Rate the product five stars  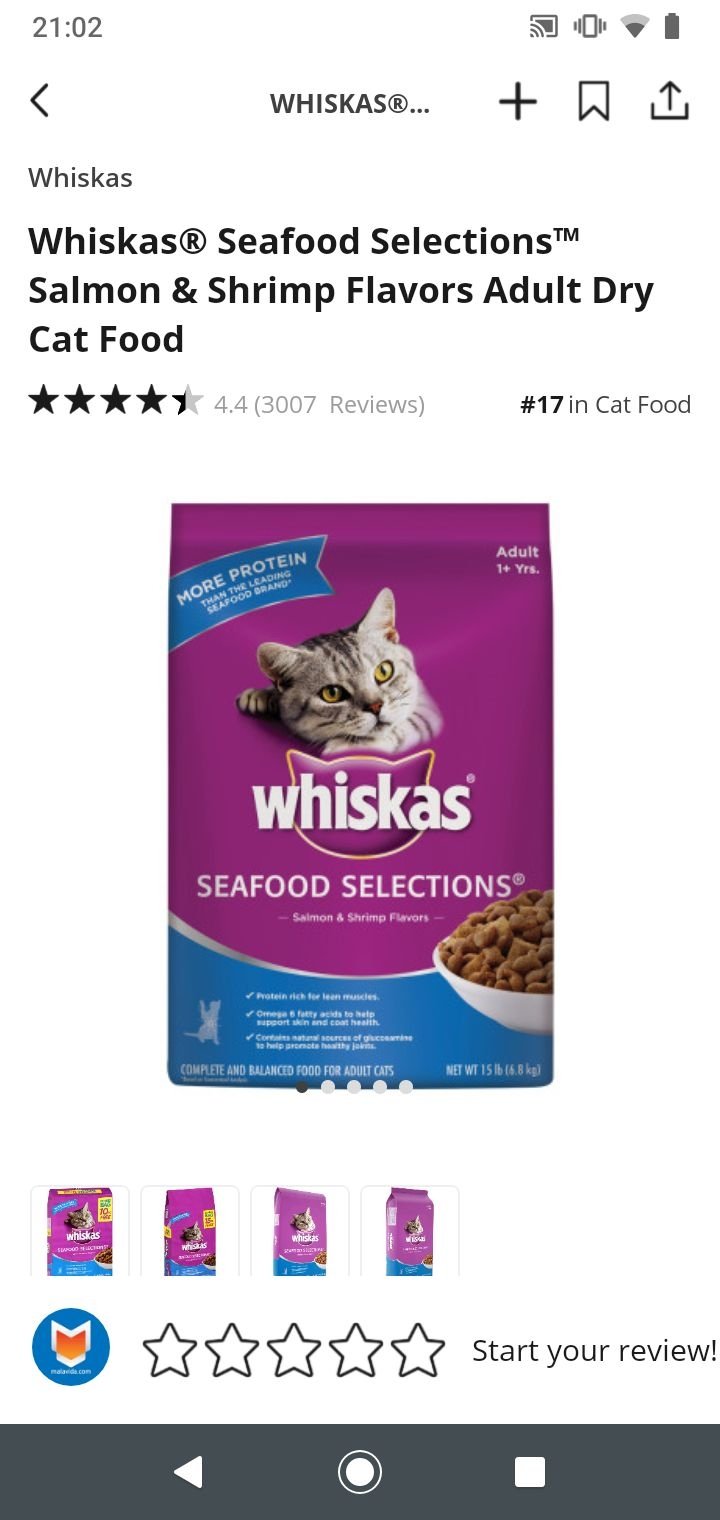click(417, 1350)
